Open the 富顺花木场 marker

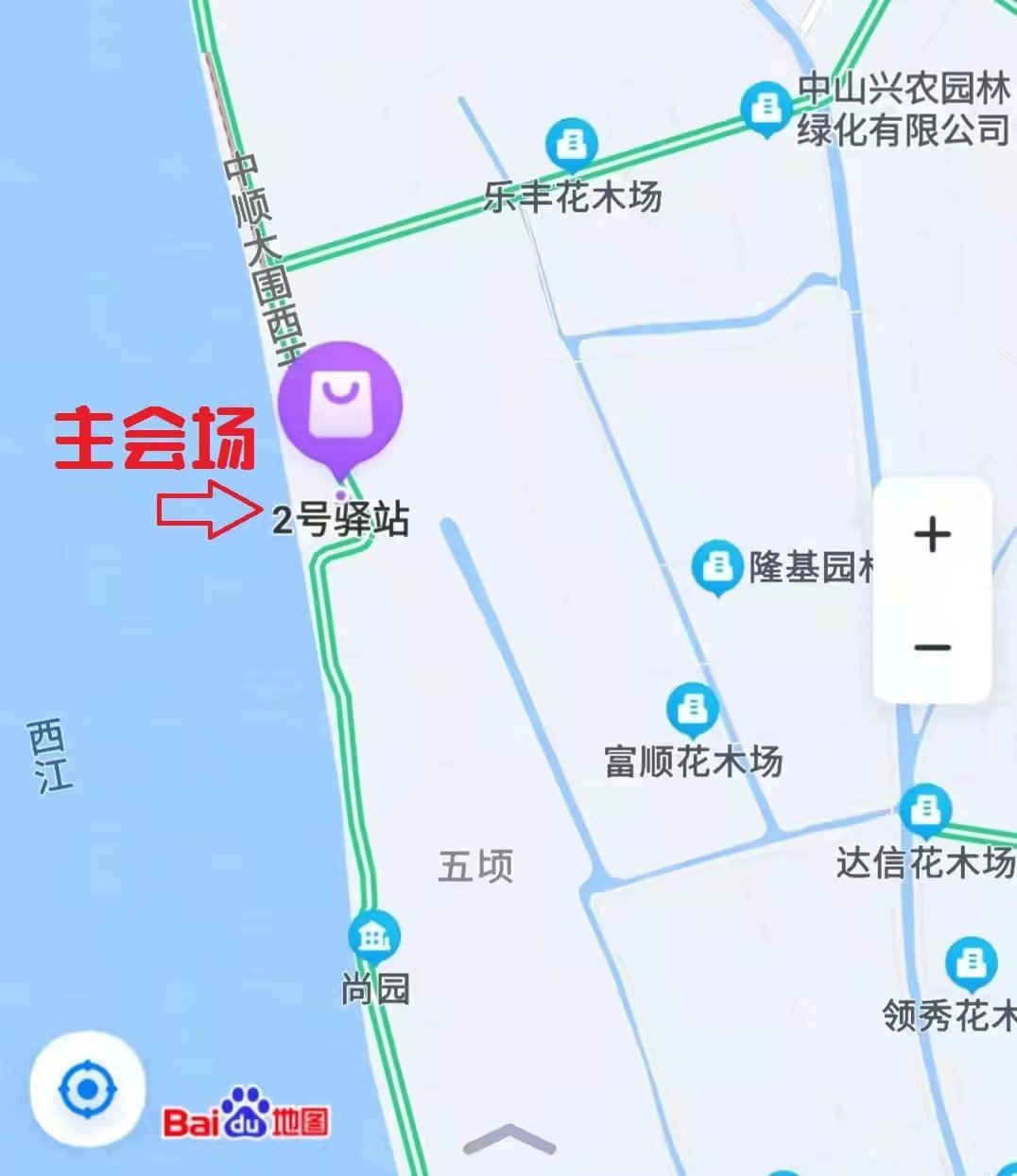(x=692, y=709)
